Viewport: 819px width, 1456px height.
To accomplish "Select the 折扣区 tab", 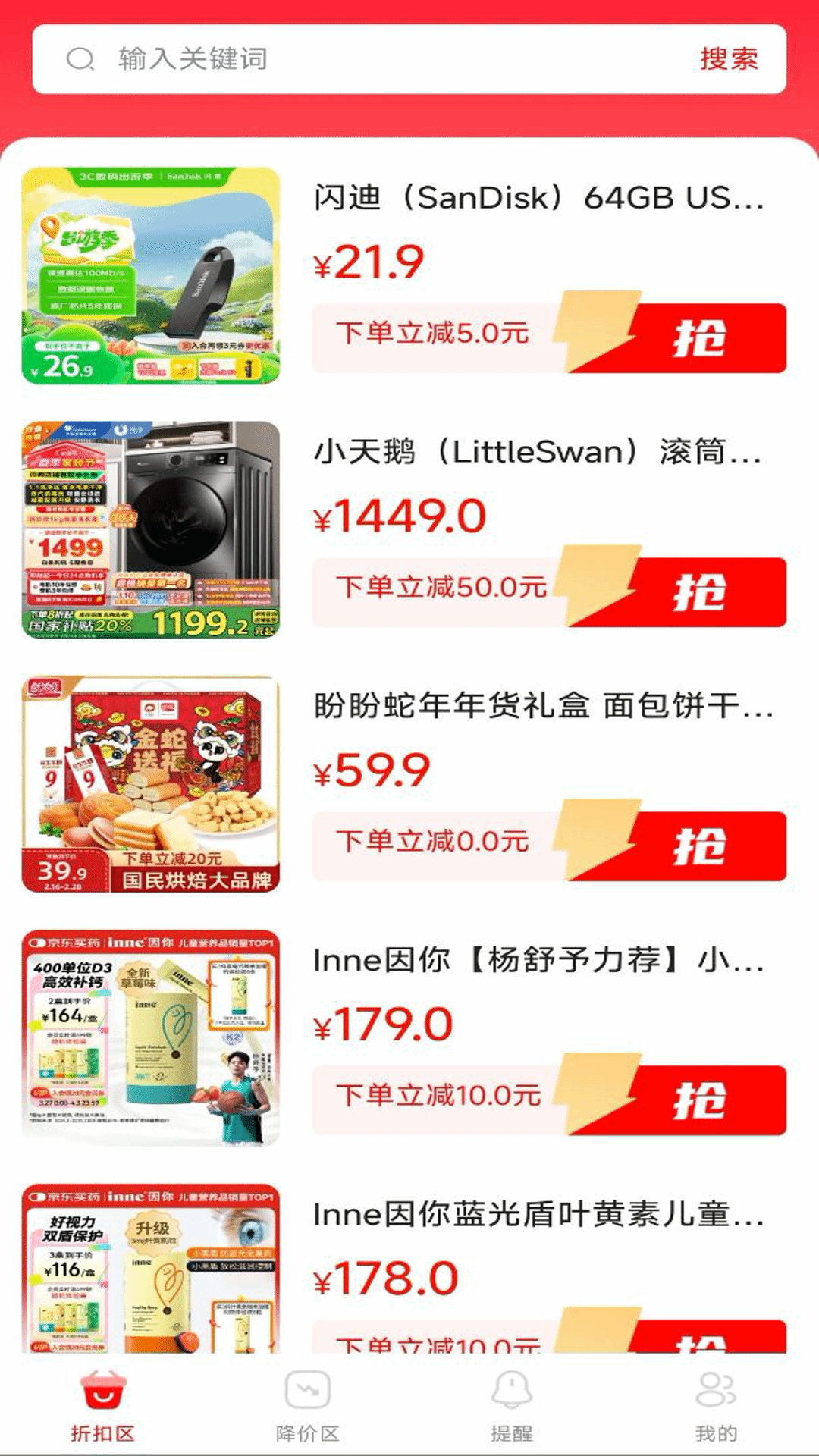I will (102, 1407).
